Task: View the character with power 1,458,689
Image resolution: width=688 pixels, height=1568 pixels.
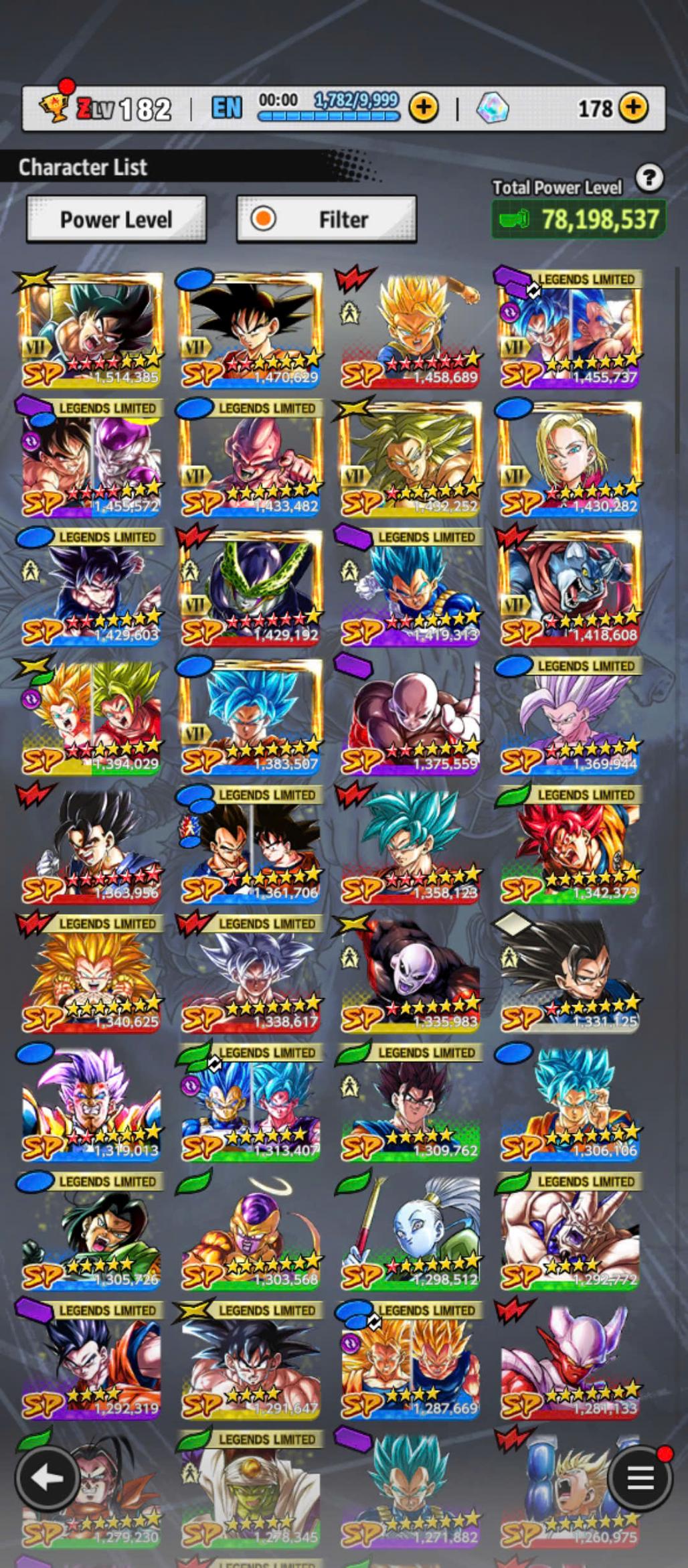Action: pyautogui.click(x=410, y=330)
